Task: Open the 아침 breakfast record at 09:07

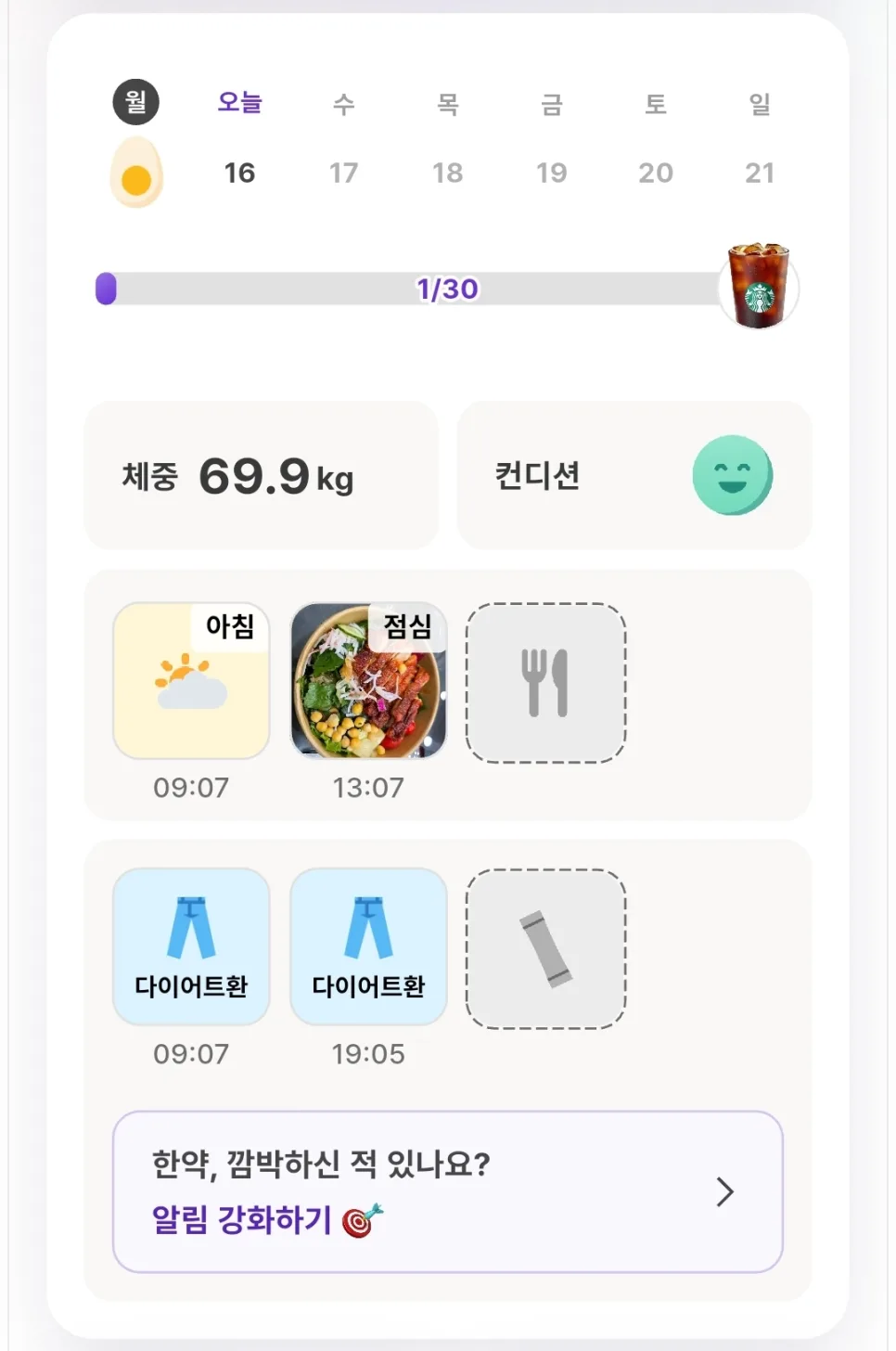Action: click(191, 681)
